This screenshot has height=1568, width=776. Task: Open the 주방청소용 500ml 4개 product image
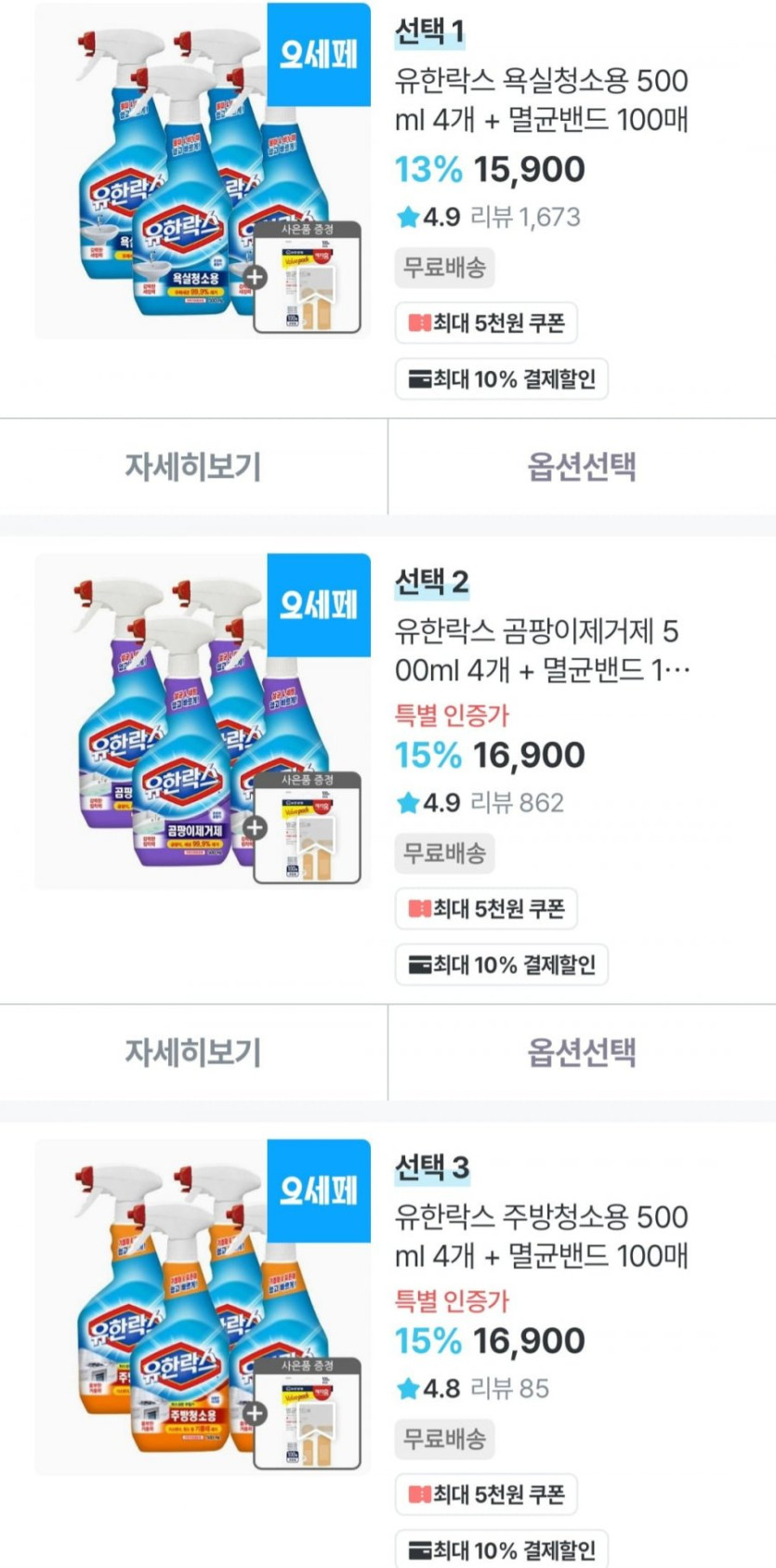pyautogui.click(x=203, y=1307)
